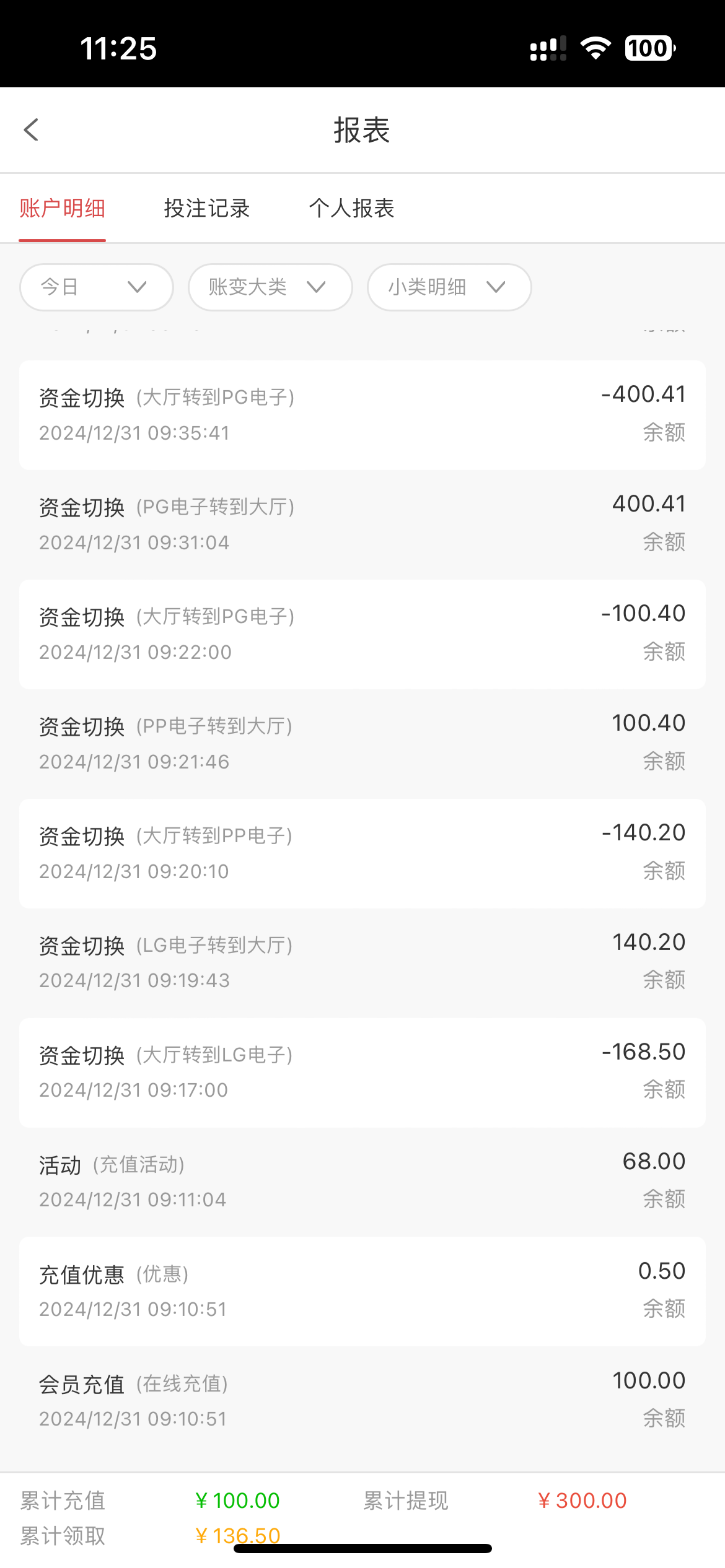Open the 个人报表 tab
The width and height of the screenshot is (725, 1568).
(x=351, y=209)
